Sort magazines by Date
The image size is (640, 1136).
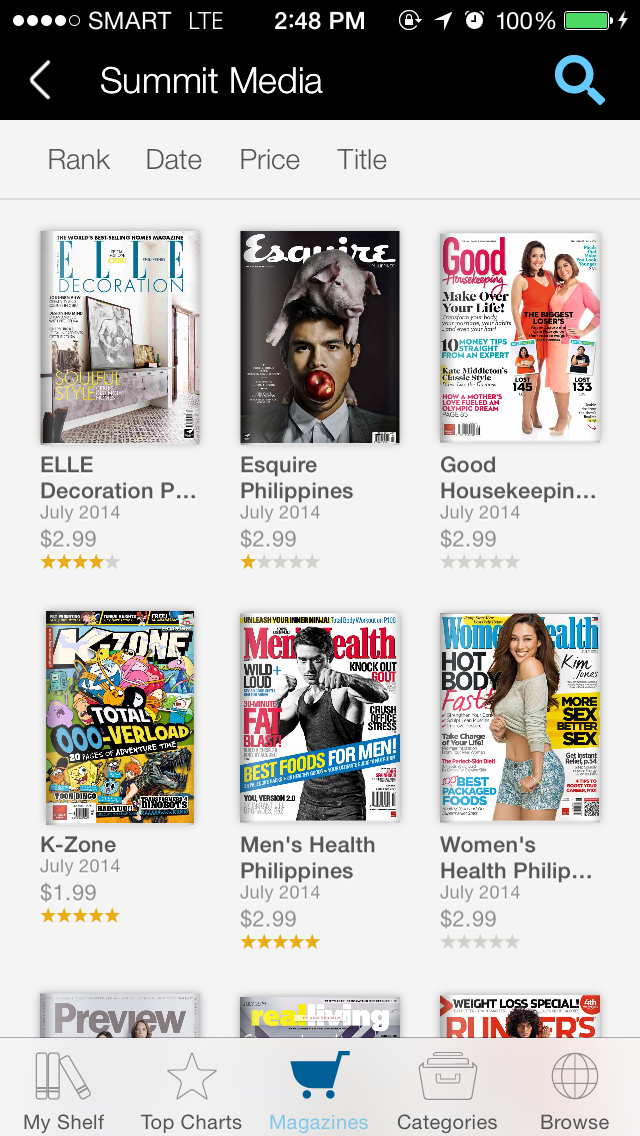[174, 160]
